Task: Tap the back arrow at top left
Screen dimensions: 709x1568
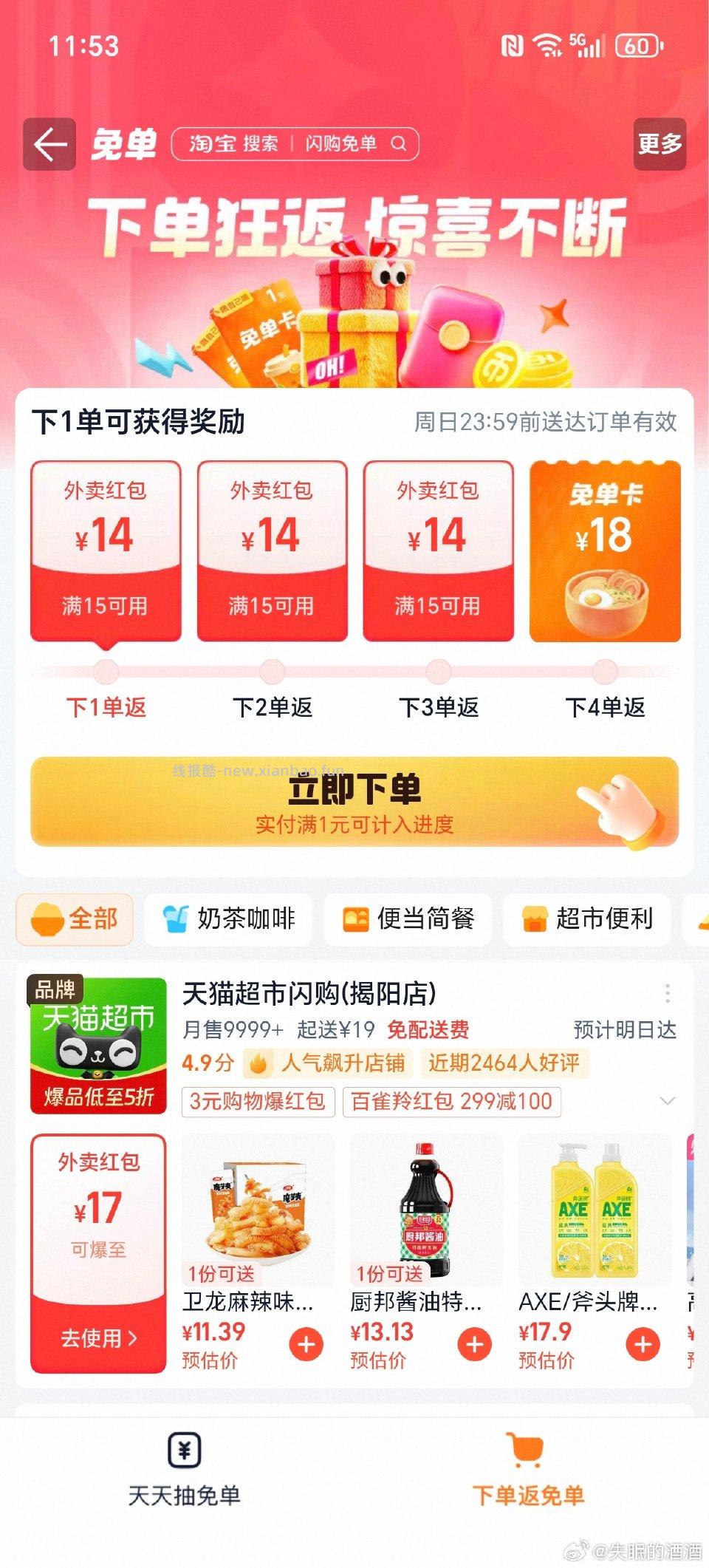Action: click(50, 143)
